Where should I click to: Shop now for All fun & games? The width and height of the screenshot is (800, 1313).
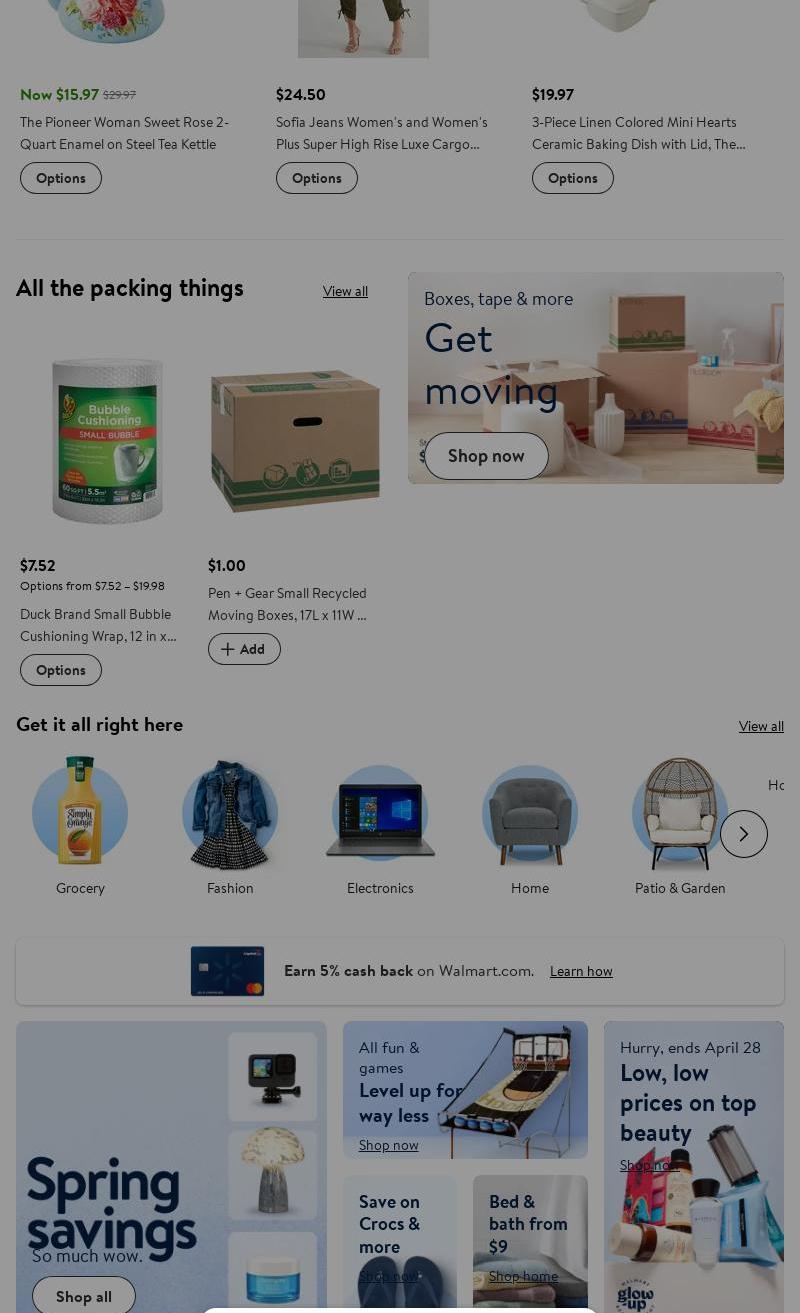point(389,1145)
